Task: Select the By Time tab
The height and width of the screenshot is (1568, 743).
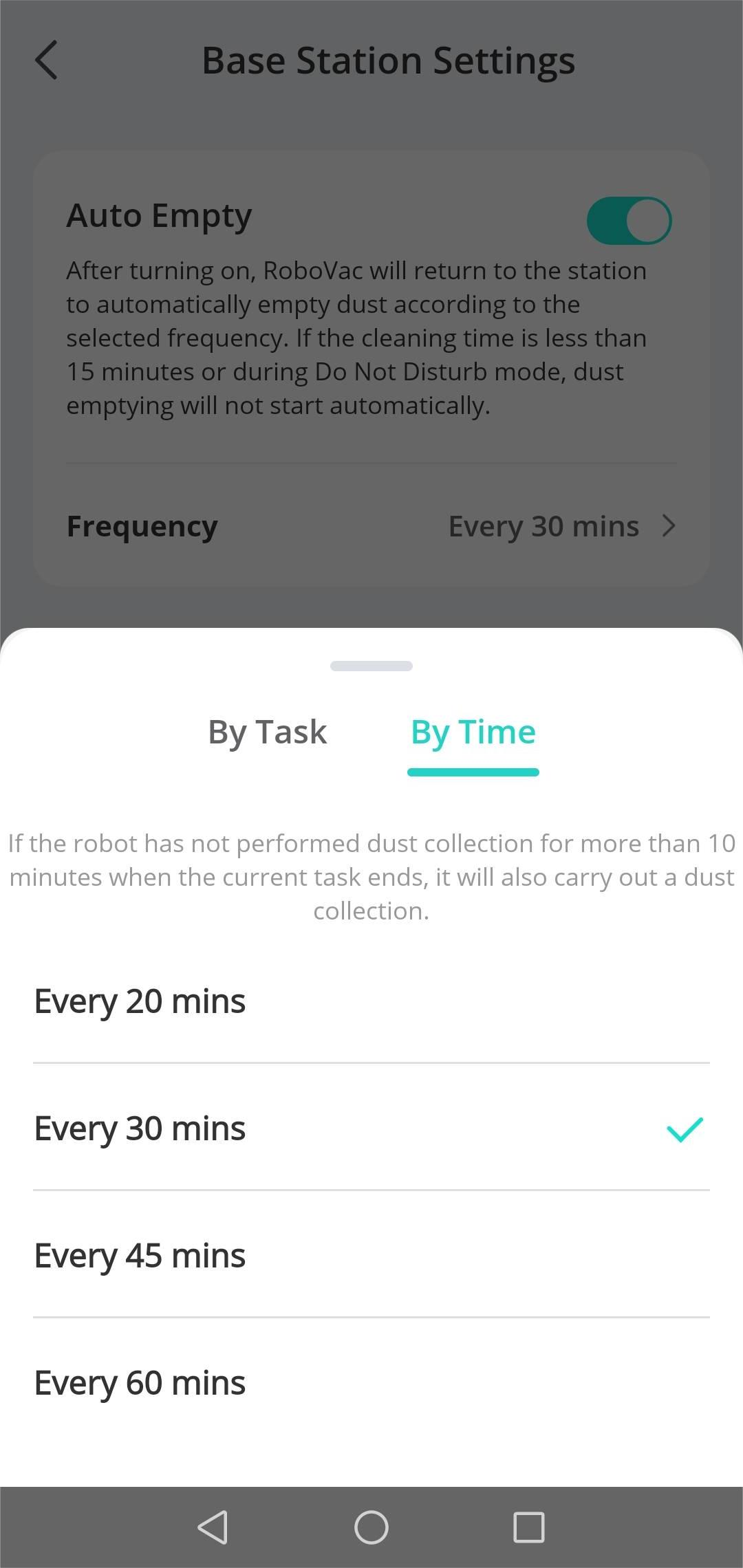Action: (x=473, y=732)
